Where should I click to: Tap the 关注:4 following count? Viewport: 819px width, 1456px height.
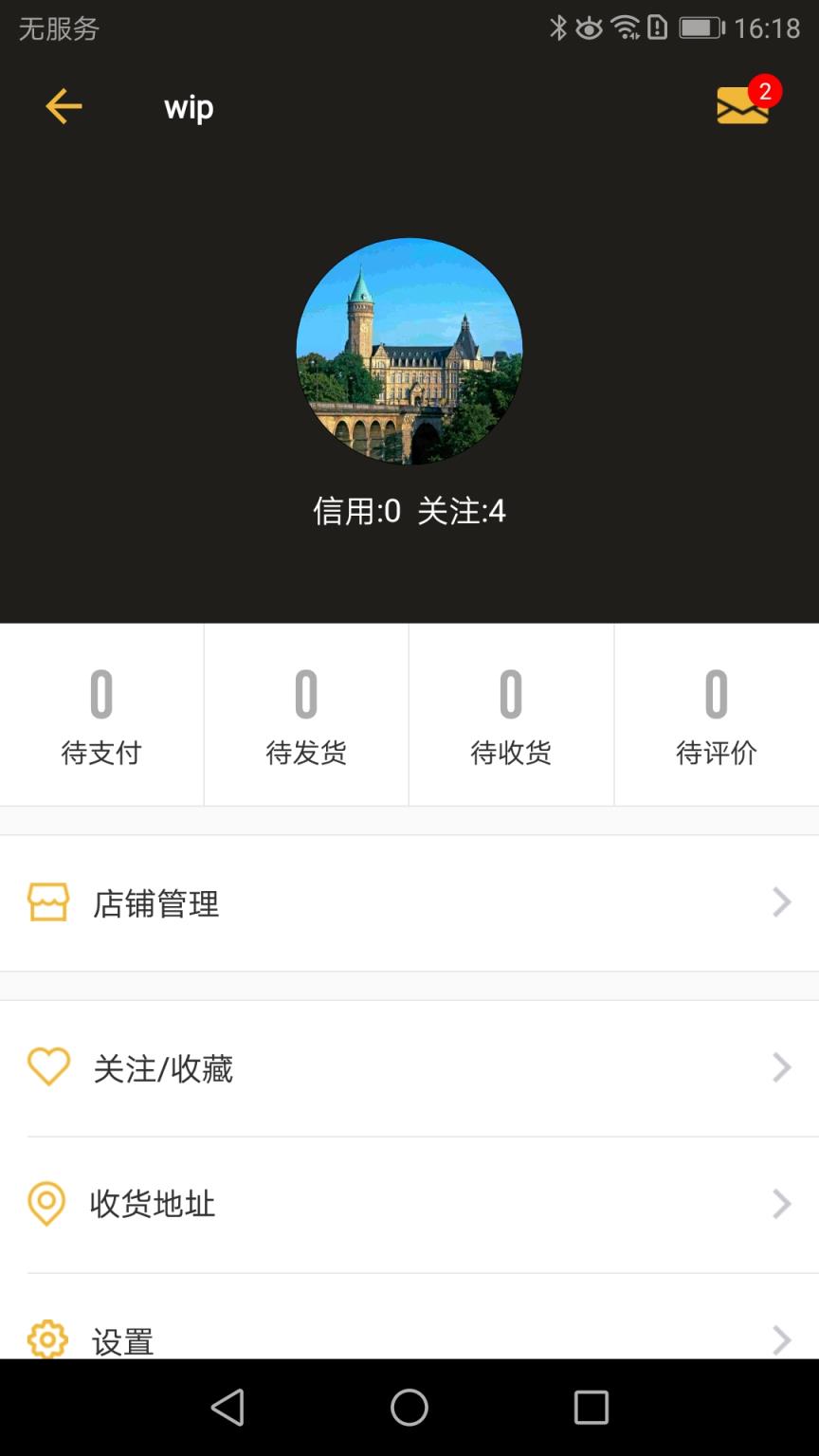(x=464, y=511)
